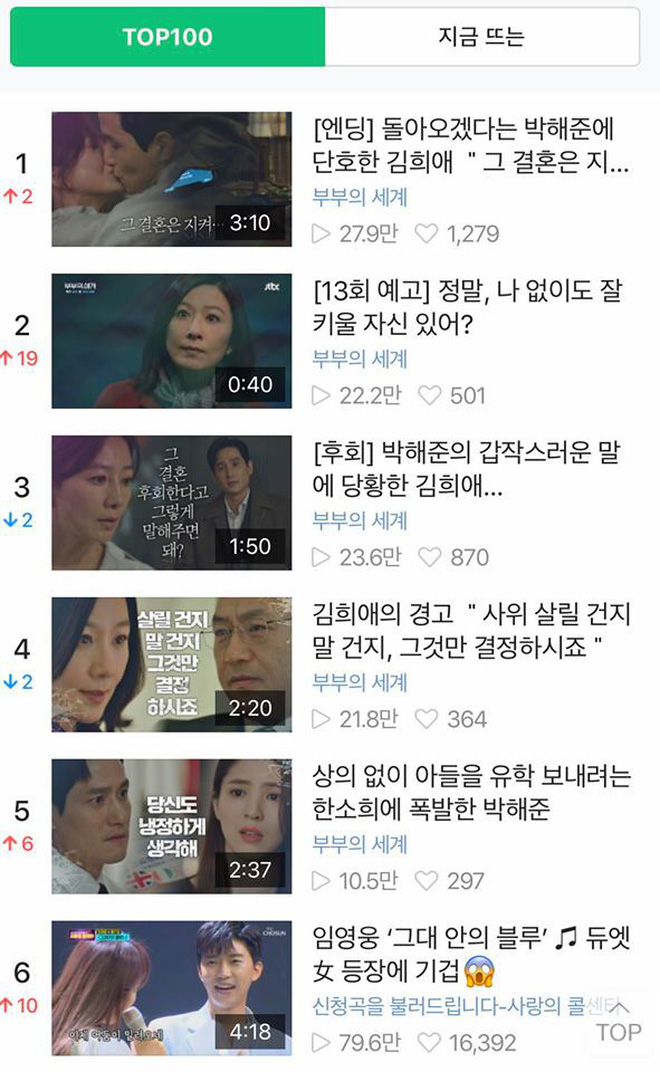Open 부부의 세계 channel link under rank 1
The width and height of the screenshot is (660, 1072).
[x=359, y=197]
